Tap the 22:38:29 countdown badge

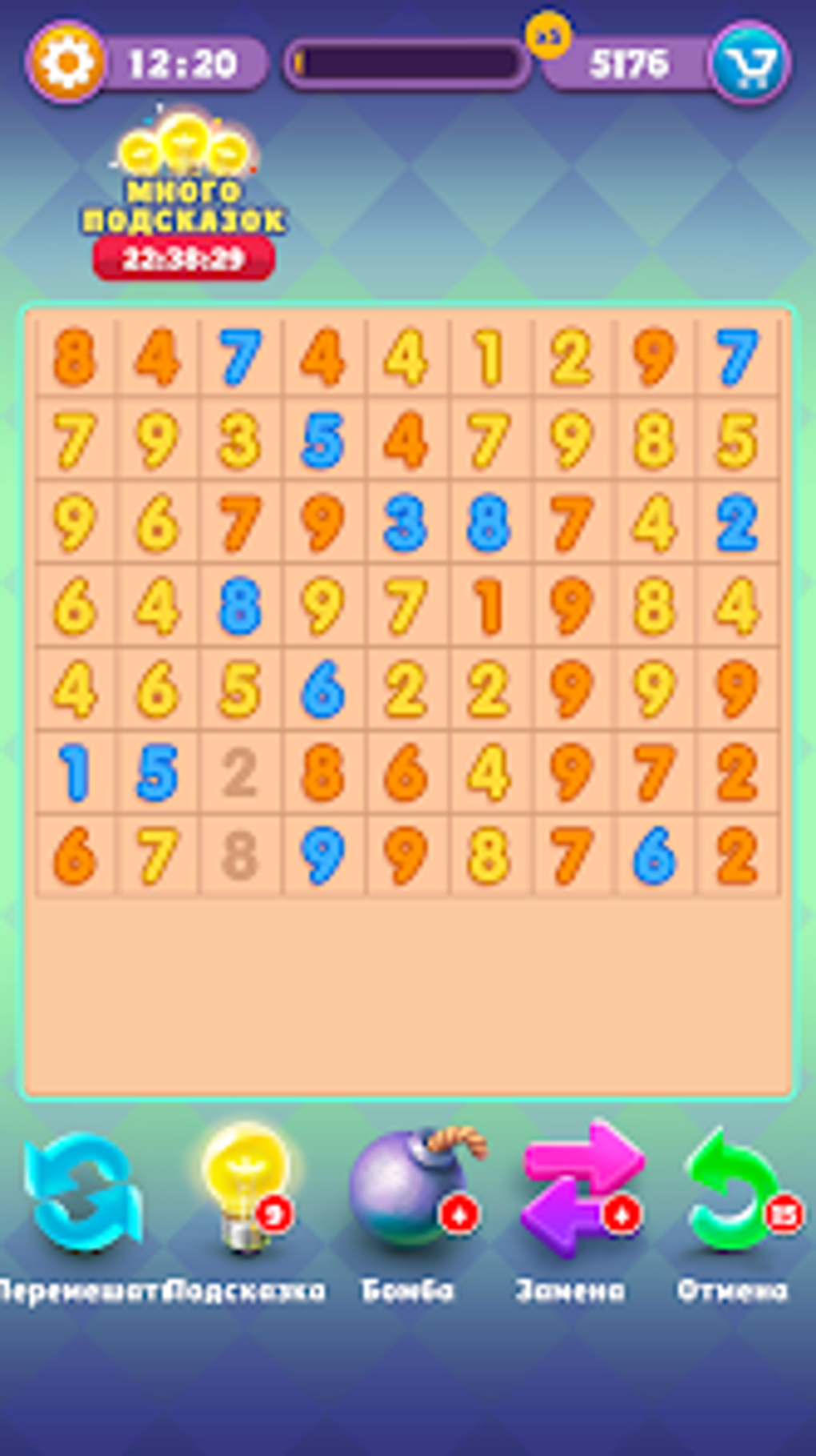coord(184,256)
